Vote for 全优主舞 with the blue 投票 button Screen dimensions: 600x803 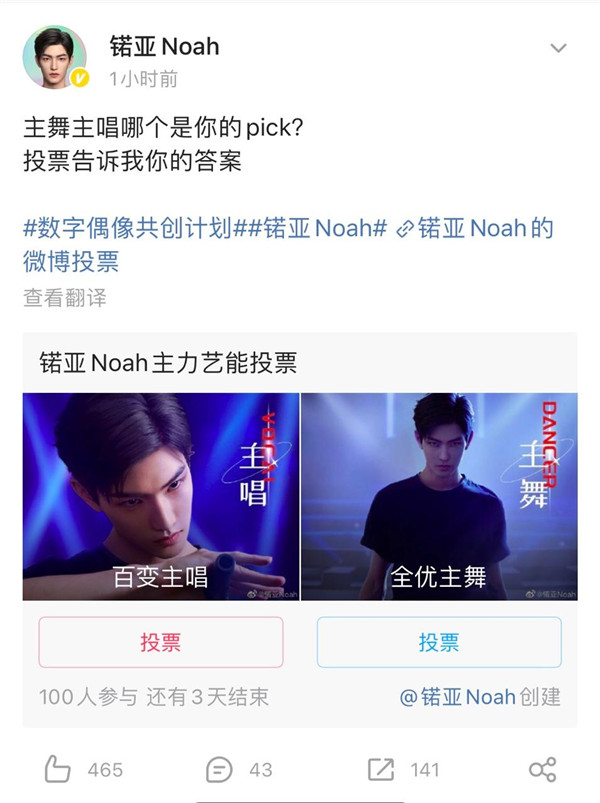439,642
